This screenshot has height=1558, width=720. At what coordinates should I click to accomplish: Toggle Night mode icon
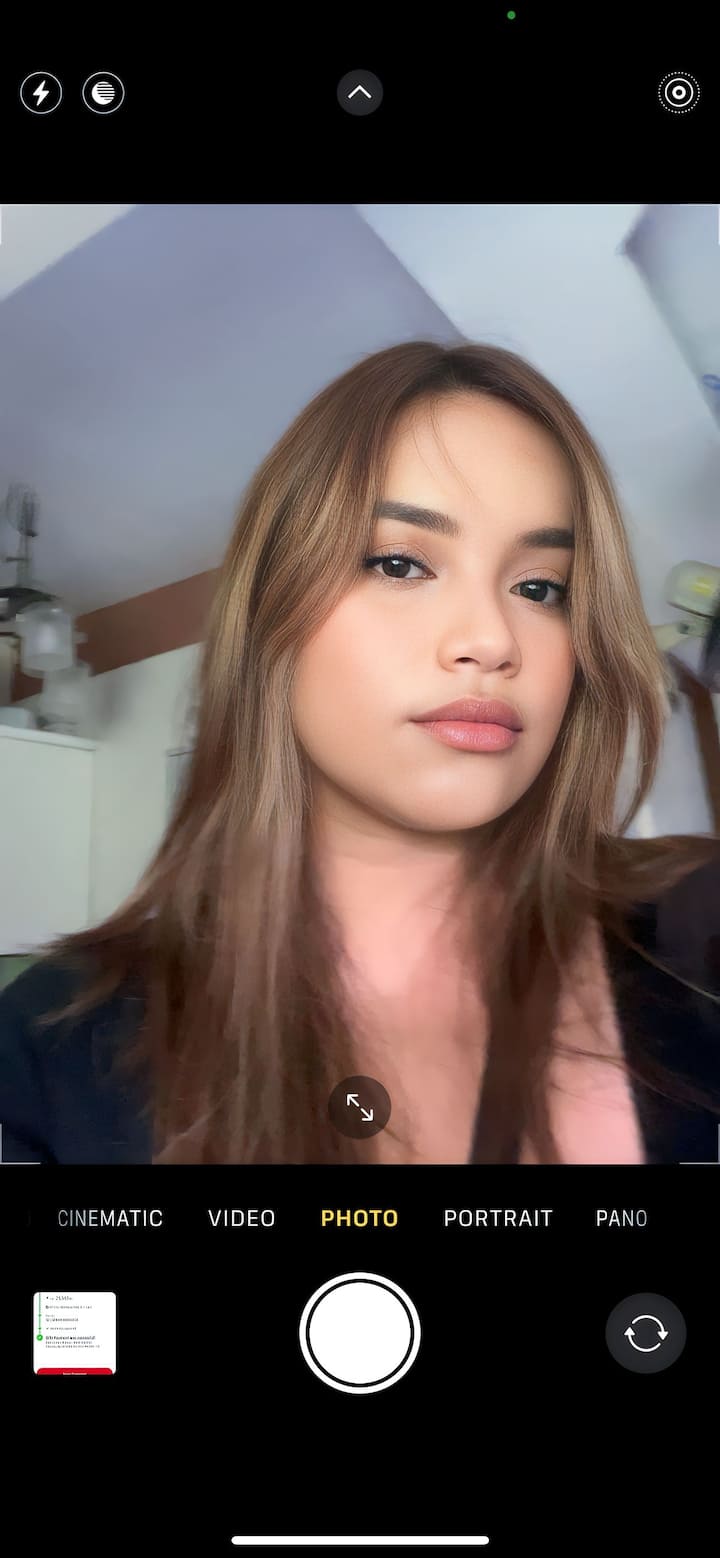[x=103, y=94]
